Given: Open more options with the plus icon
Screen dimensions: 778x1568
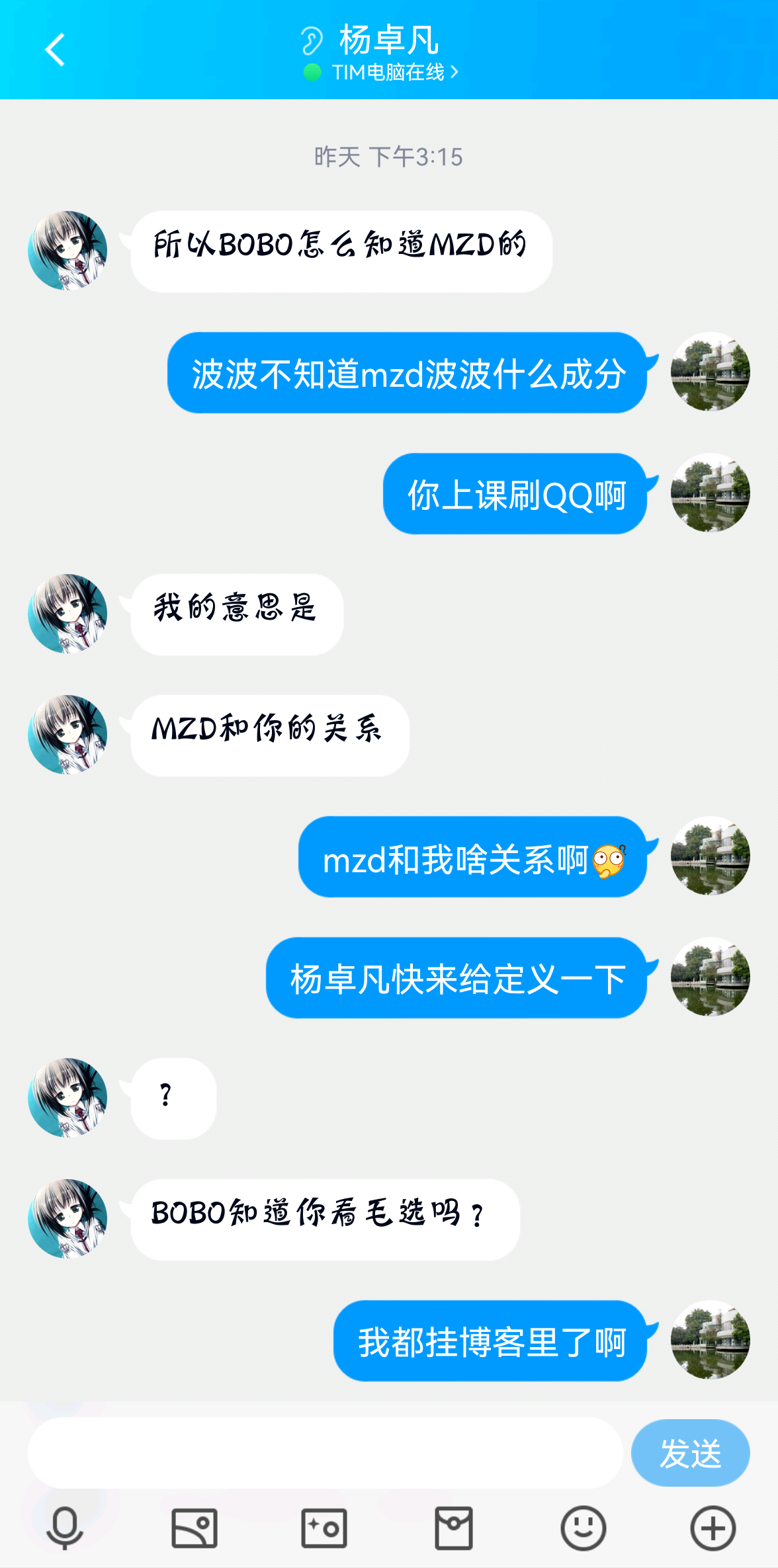Looking at the screenshot, I should tap(713, 1528).
